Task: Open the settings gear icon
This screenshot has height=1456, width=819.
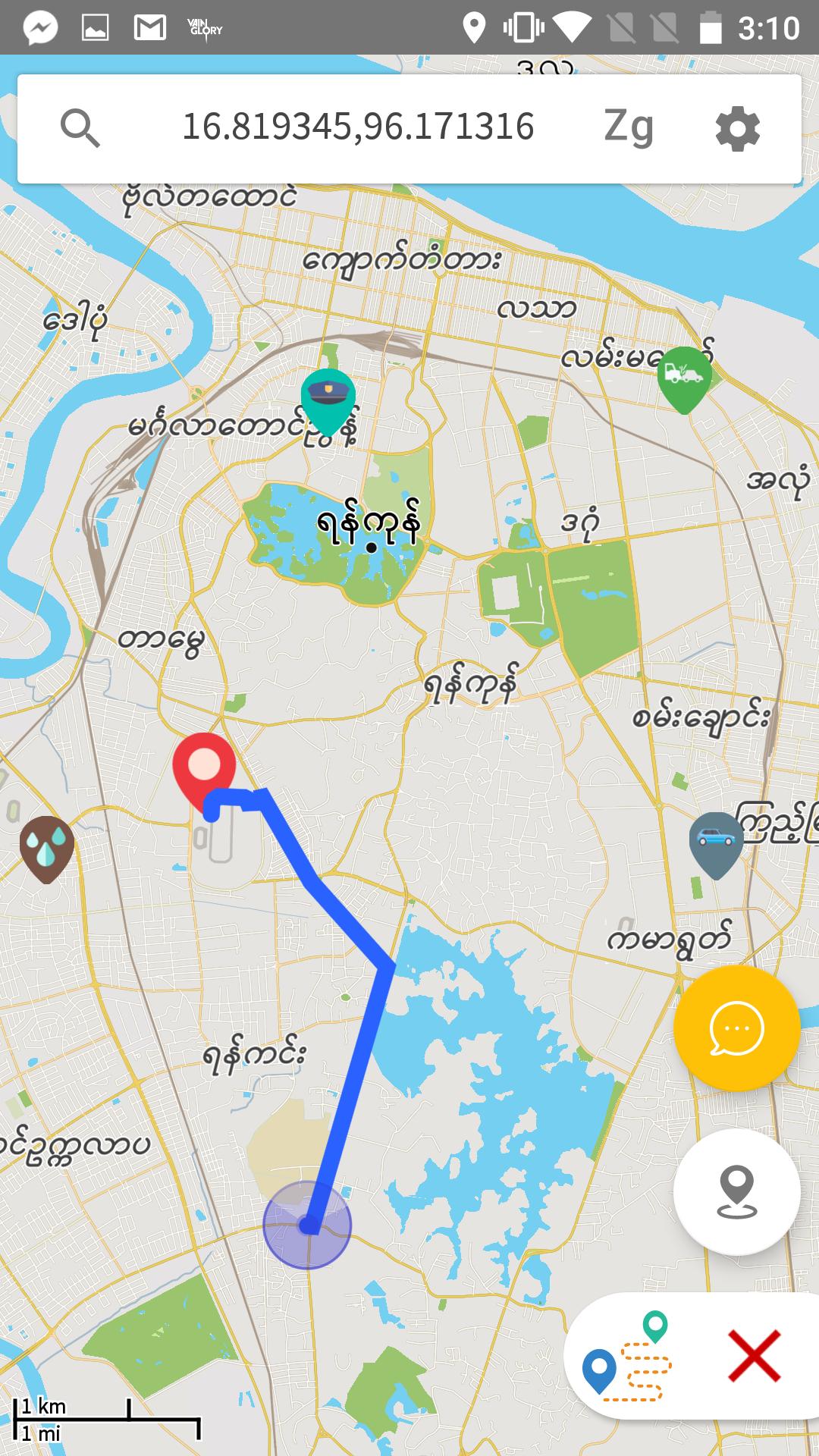Action: 736,127
